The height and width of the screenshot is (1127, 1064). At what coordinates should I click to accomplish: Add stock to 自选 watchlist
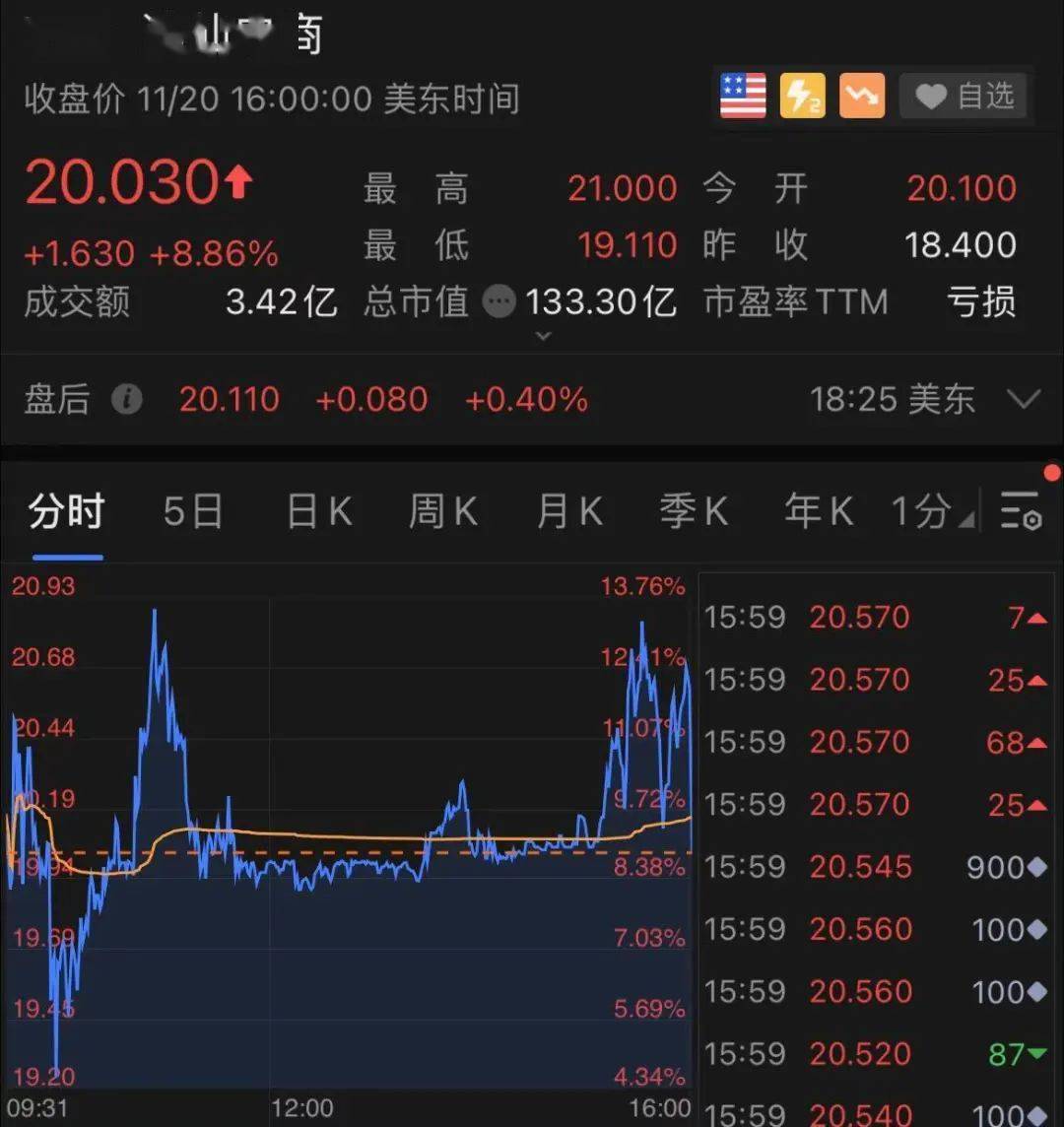(963, 96)
